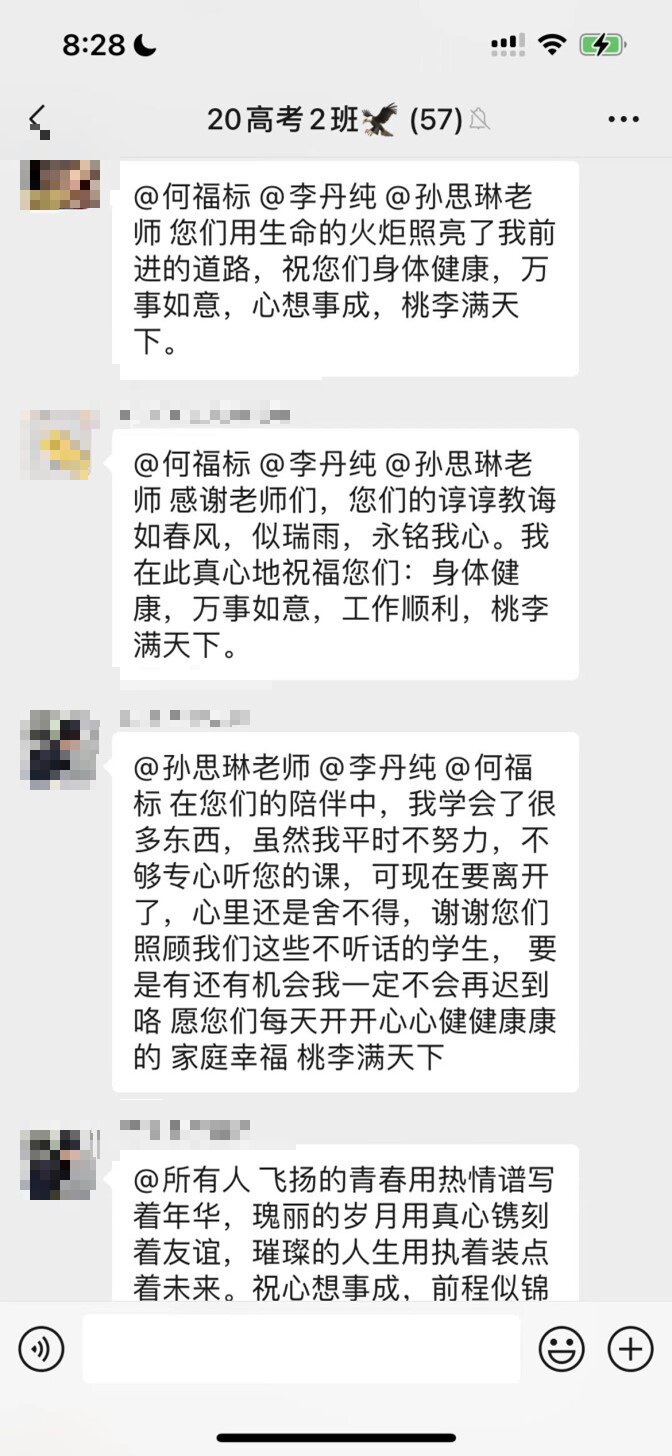Viewport: 672px width, 1456px height.
Task: Tap the message text input field
Action: [x=300, y=1349]
